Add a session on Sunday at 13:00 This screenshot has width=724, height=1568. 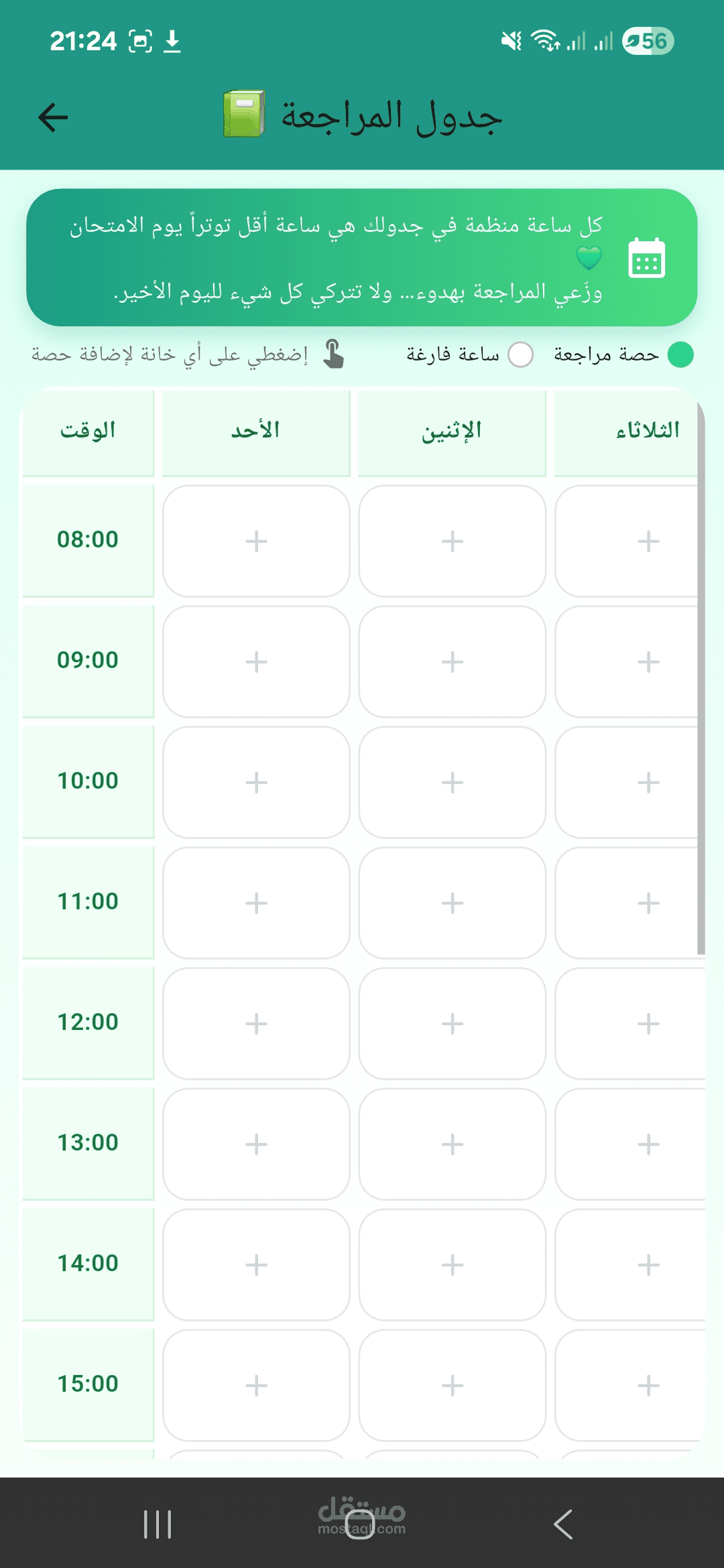pos(256,1144)
